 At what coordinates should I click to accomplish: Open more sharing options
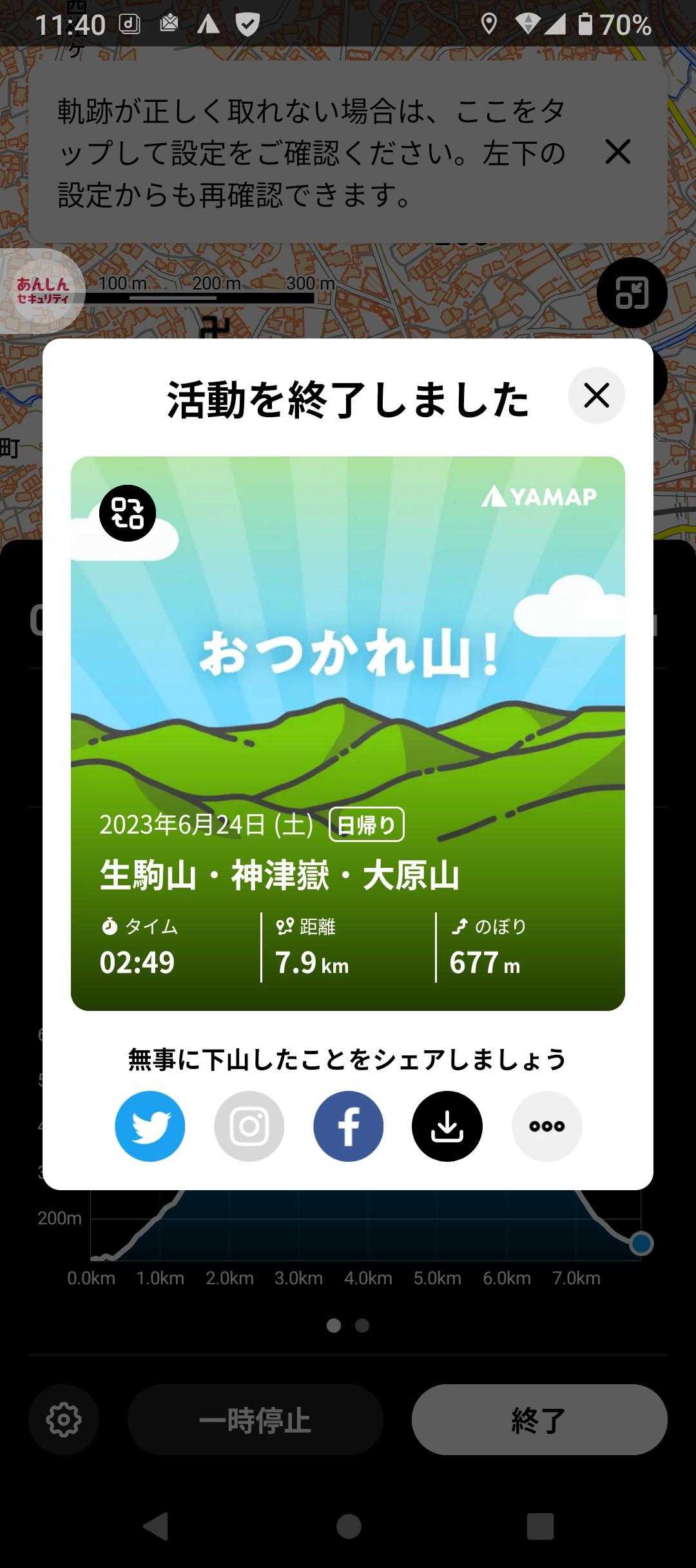(547, 1126)
